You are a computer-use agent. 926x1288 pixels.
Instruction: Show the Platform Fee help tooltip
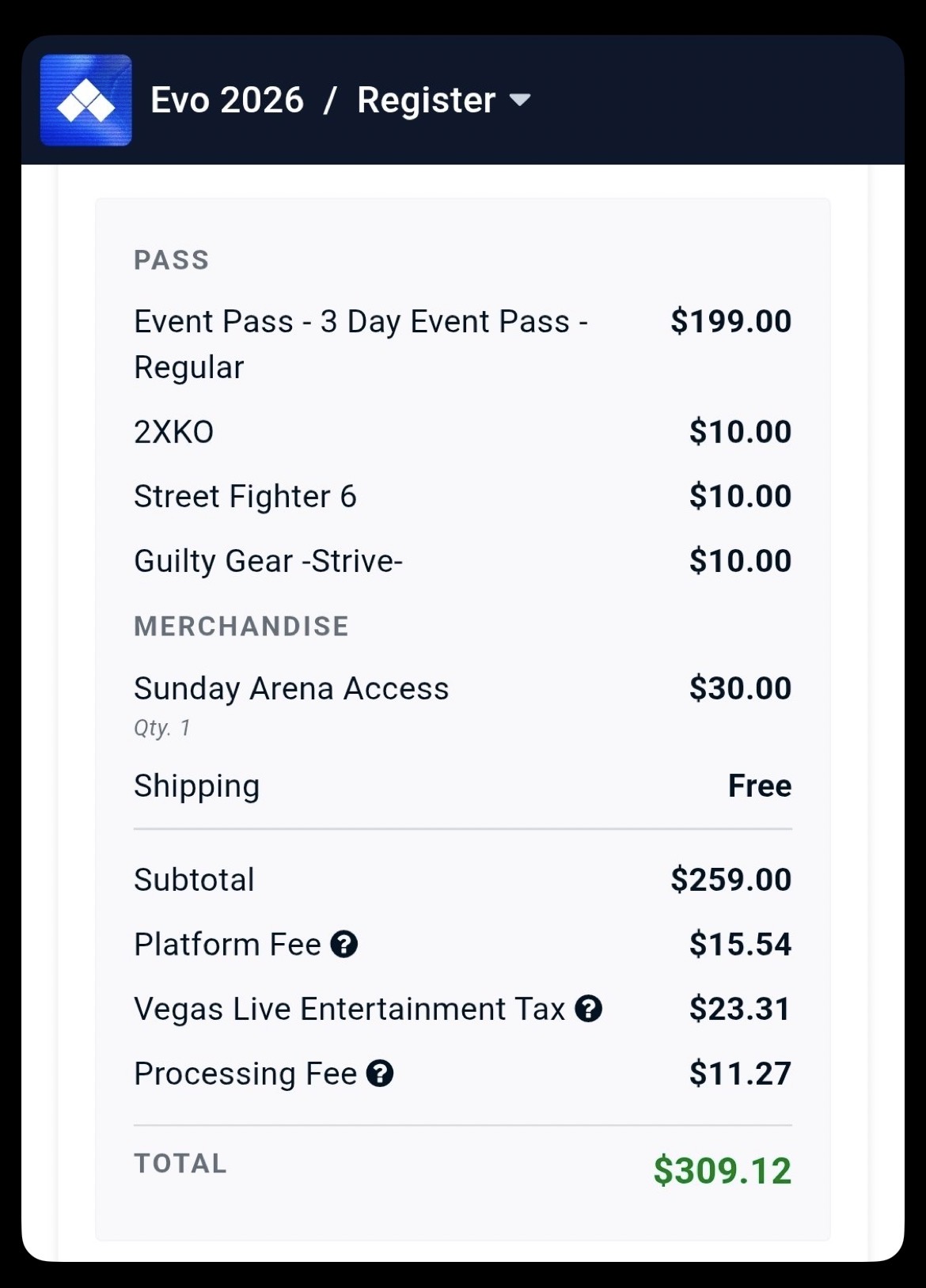[344, 944]
